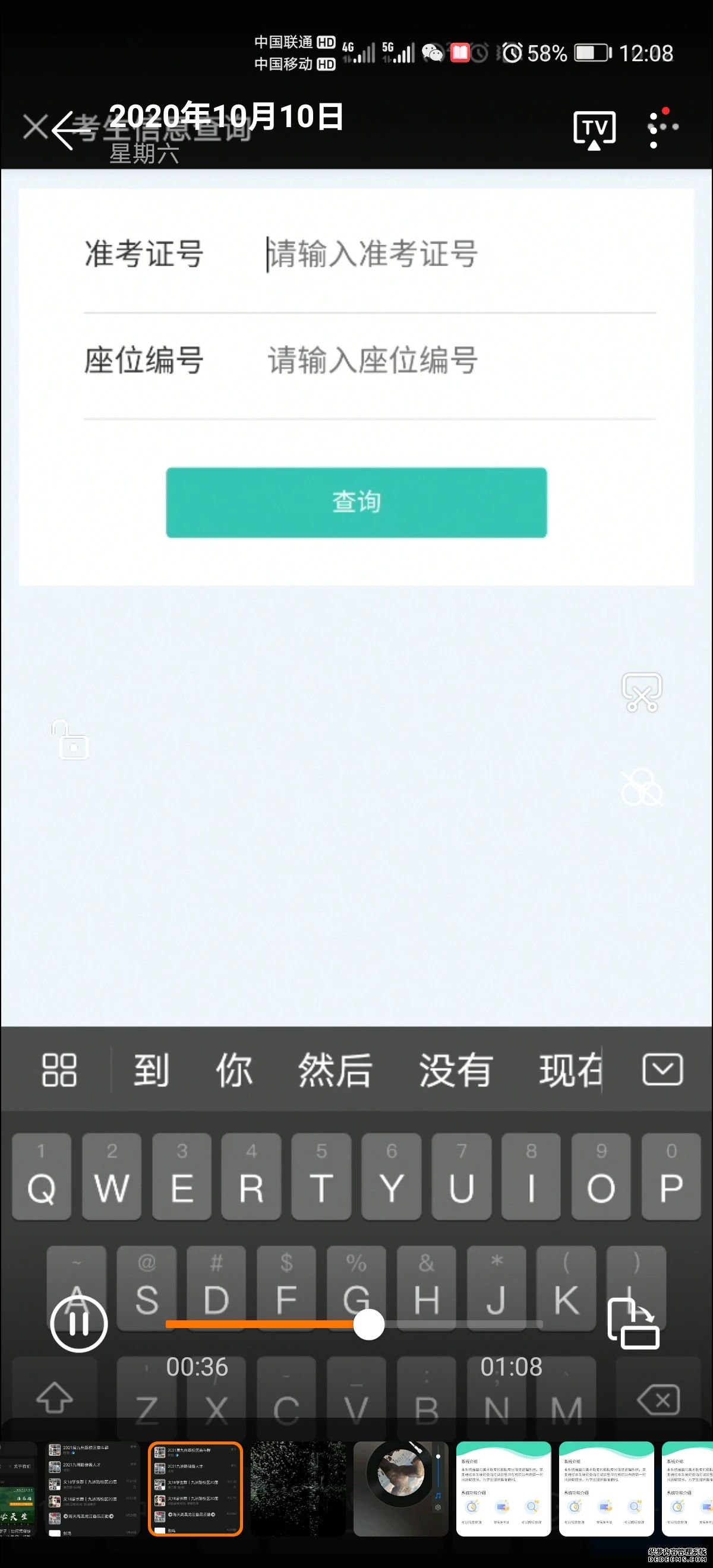Image resolution: width=713 pixels, height=1568 pixels.
Task: Open the dark foliage thumbnail
Action: pos(298,1489)
